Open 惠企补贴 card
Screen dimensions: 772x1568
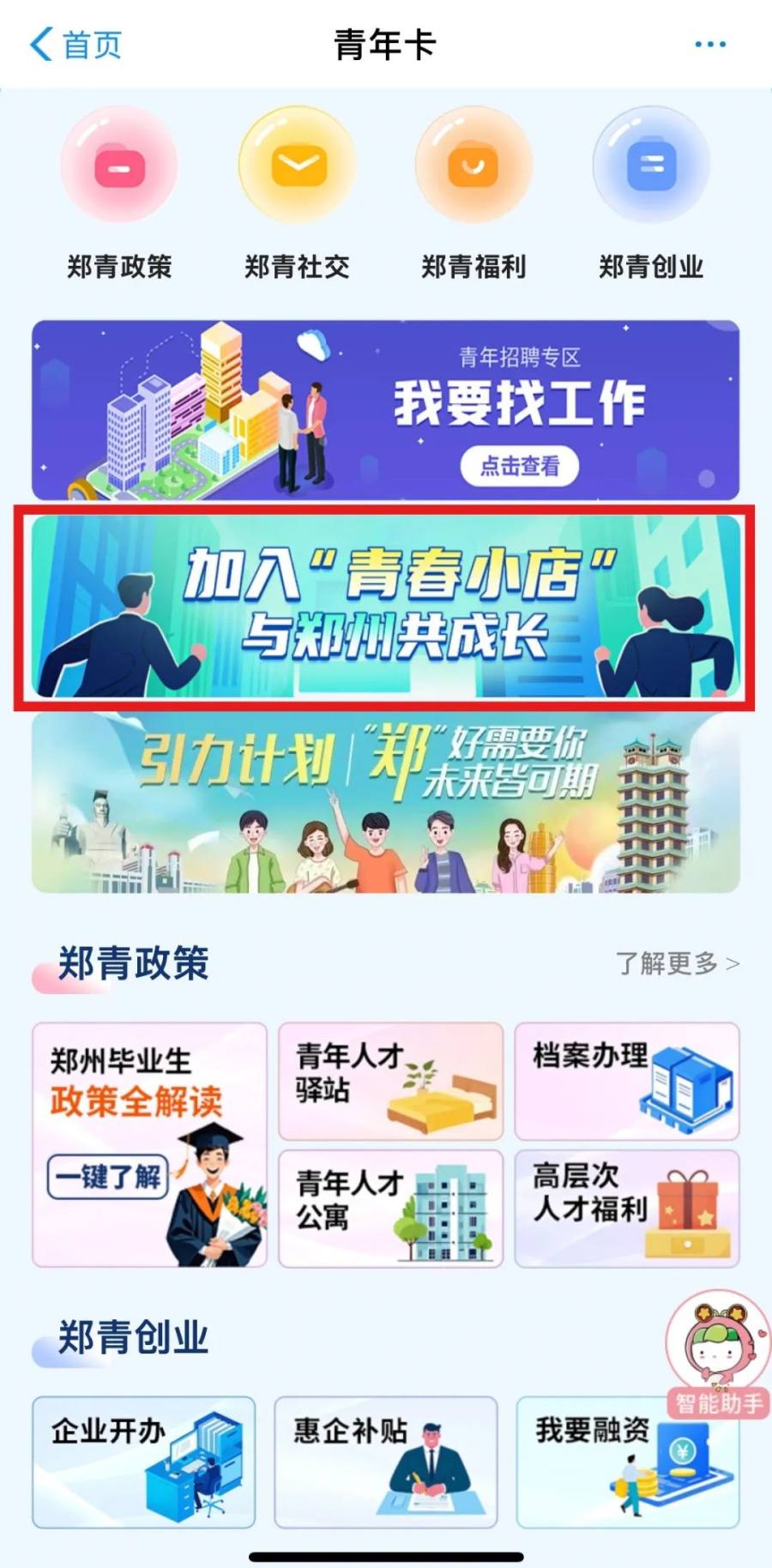385,1462
